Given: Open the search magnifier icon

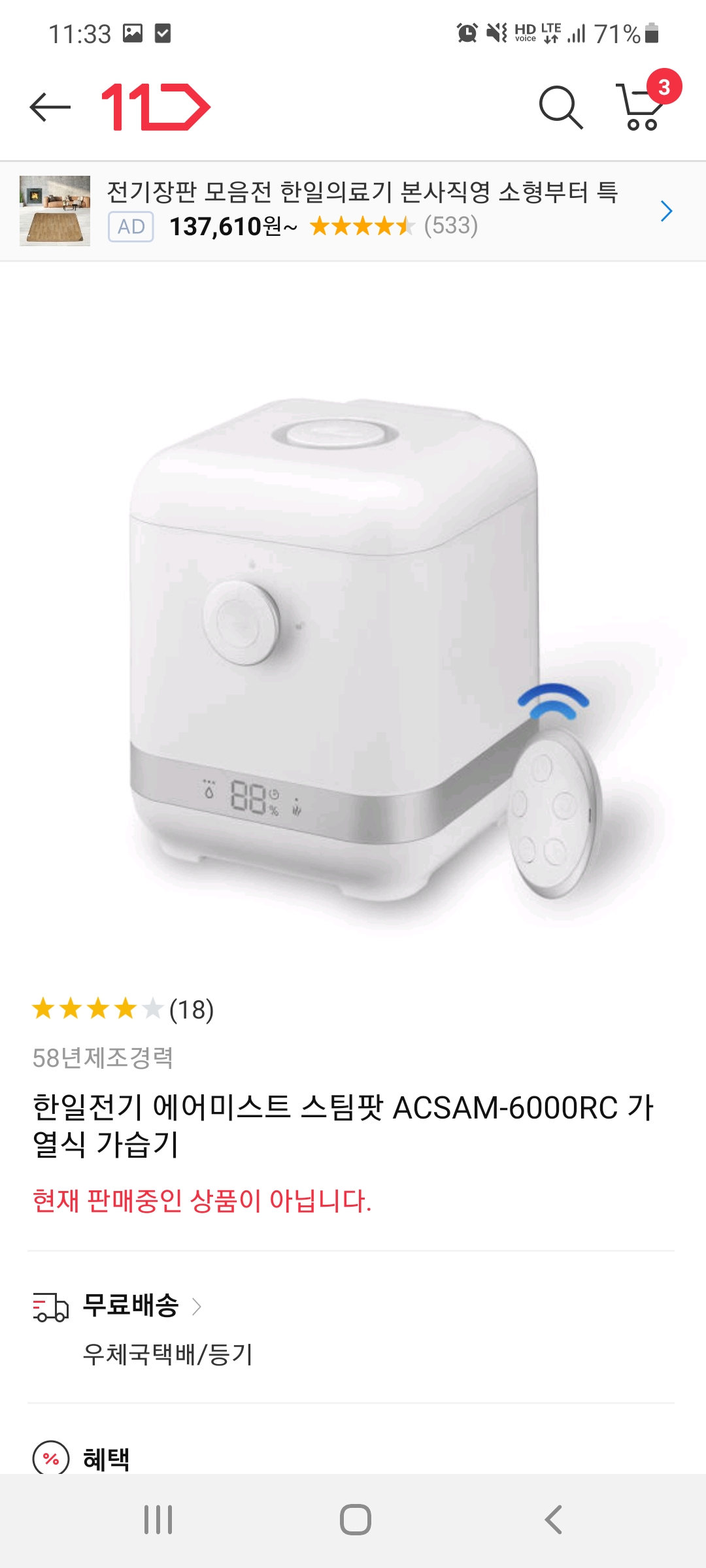Looking at the screenshot, I should [561, 107].
